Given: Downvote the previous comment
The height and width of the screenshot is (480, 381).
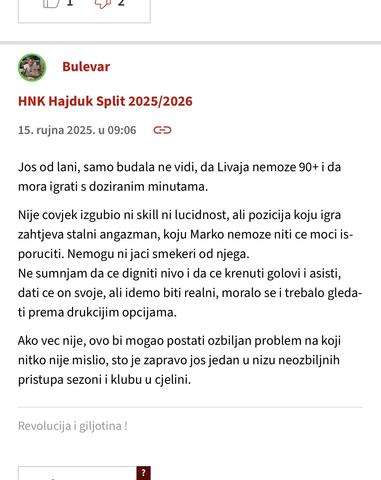Looking at the screenshot, I should pyautogui.click(x=102, y=3).
